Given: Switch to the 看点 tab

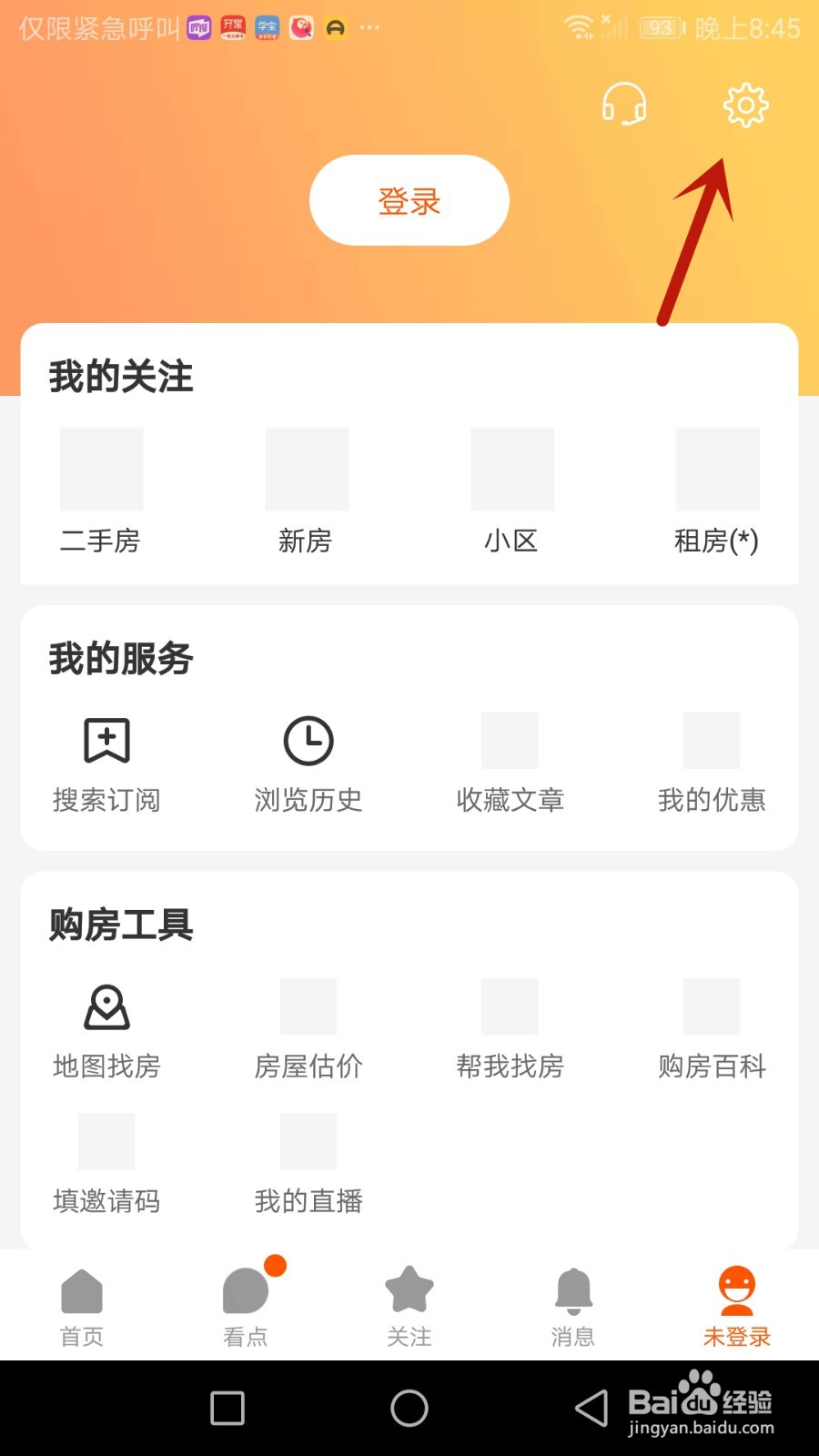Looking at the screenshot, I should click(246, 1308).
